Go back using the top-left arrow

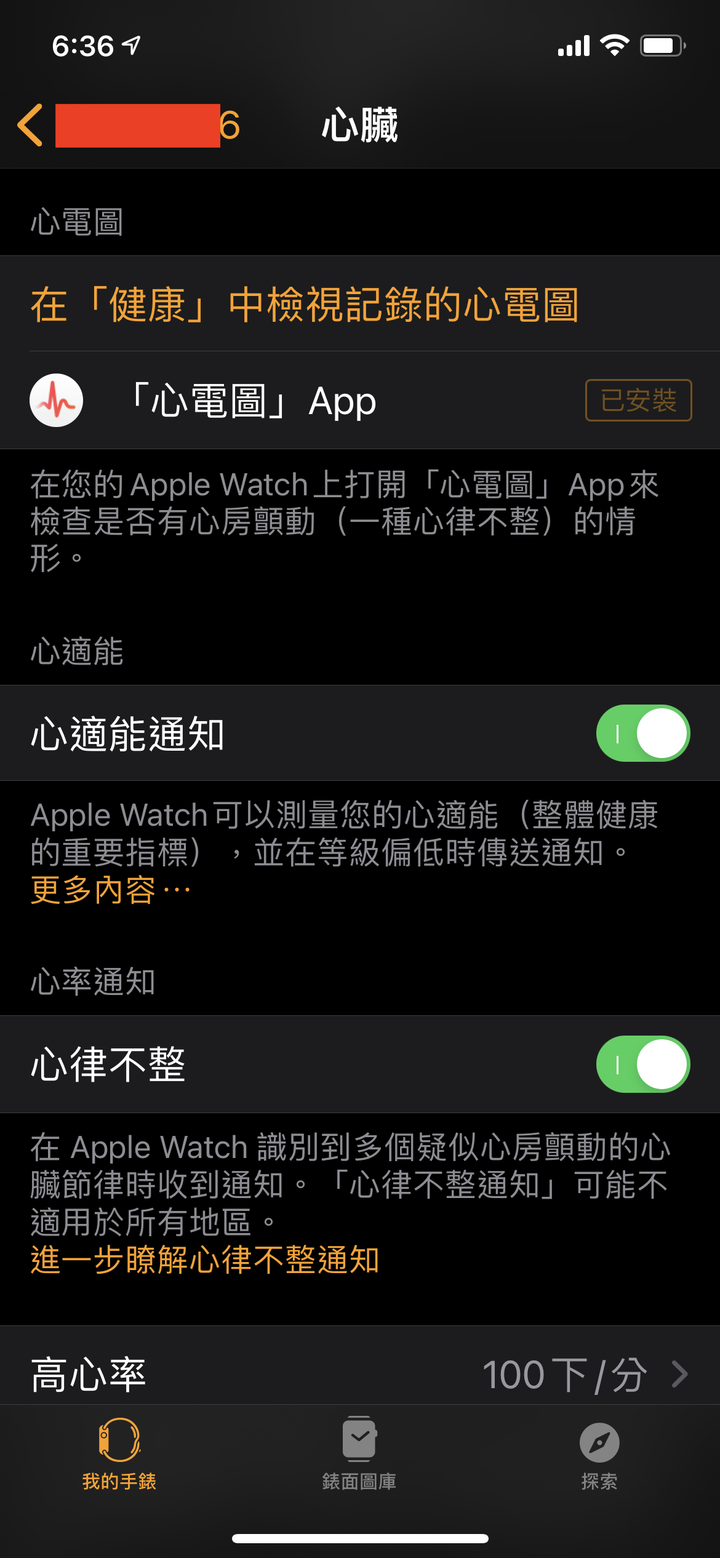click(30, 126)
